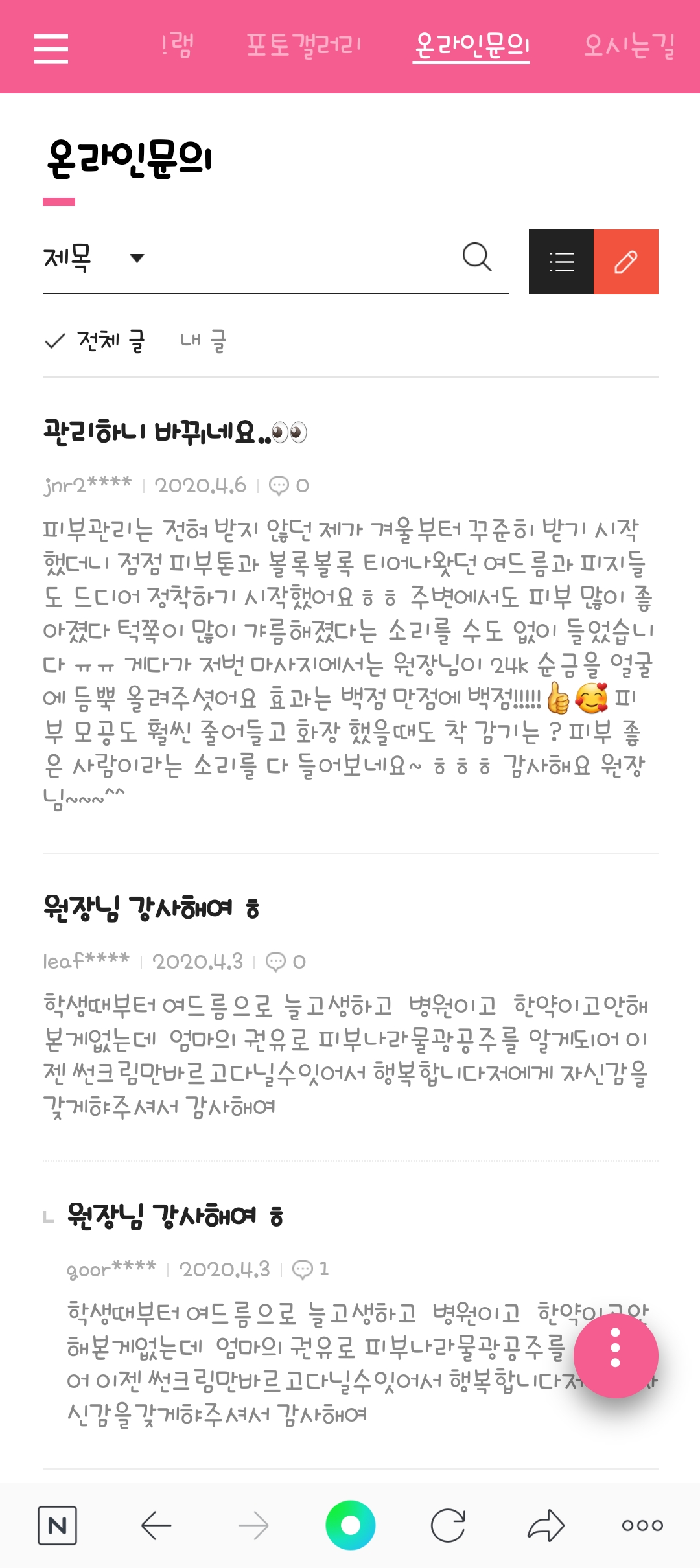Open the pink floating three-dot button

(615, 1355)
